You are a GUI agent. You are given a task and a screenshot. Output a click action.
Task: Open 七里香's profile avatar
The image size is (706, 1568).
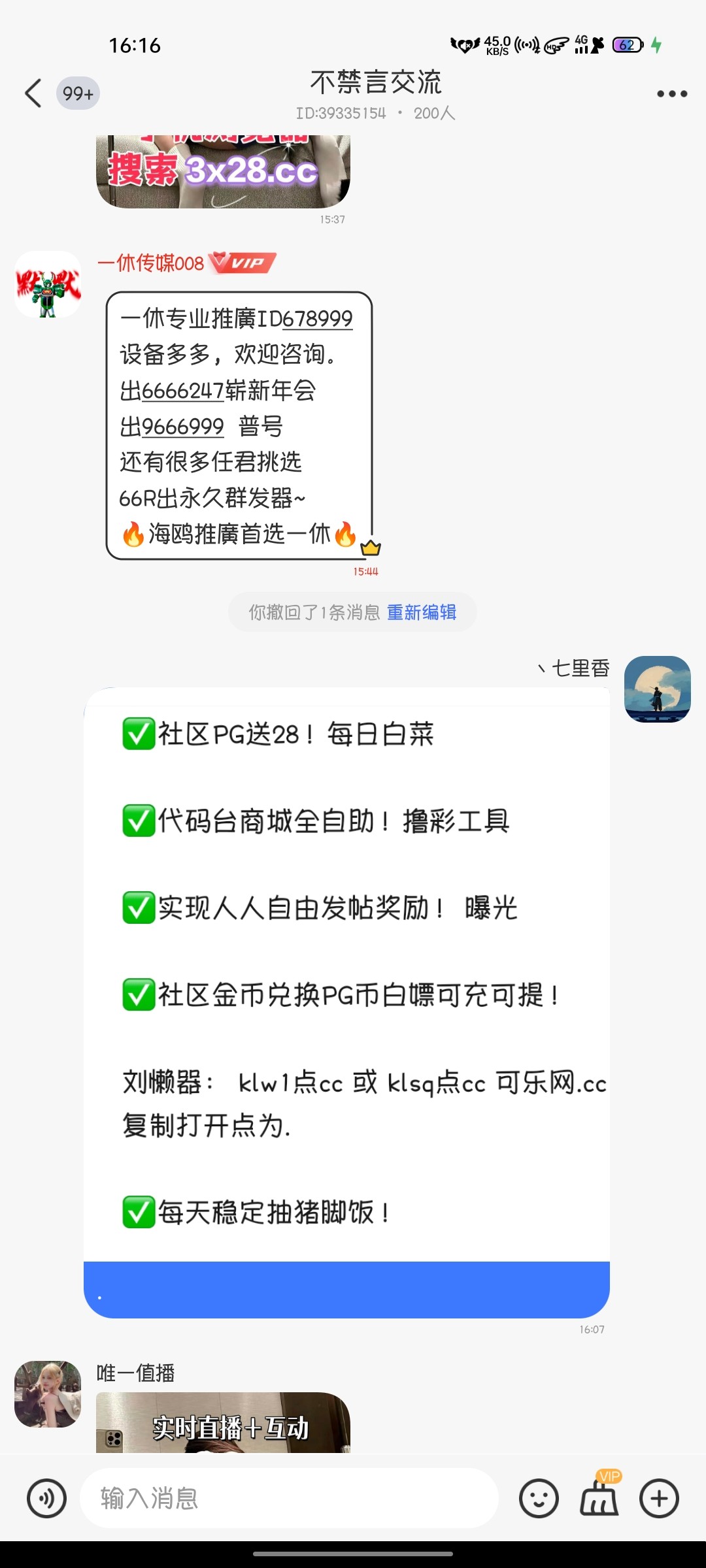[657, 689]
